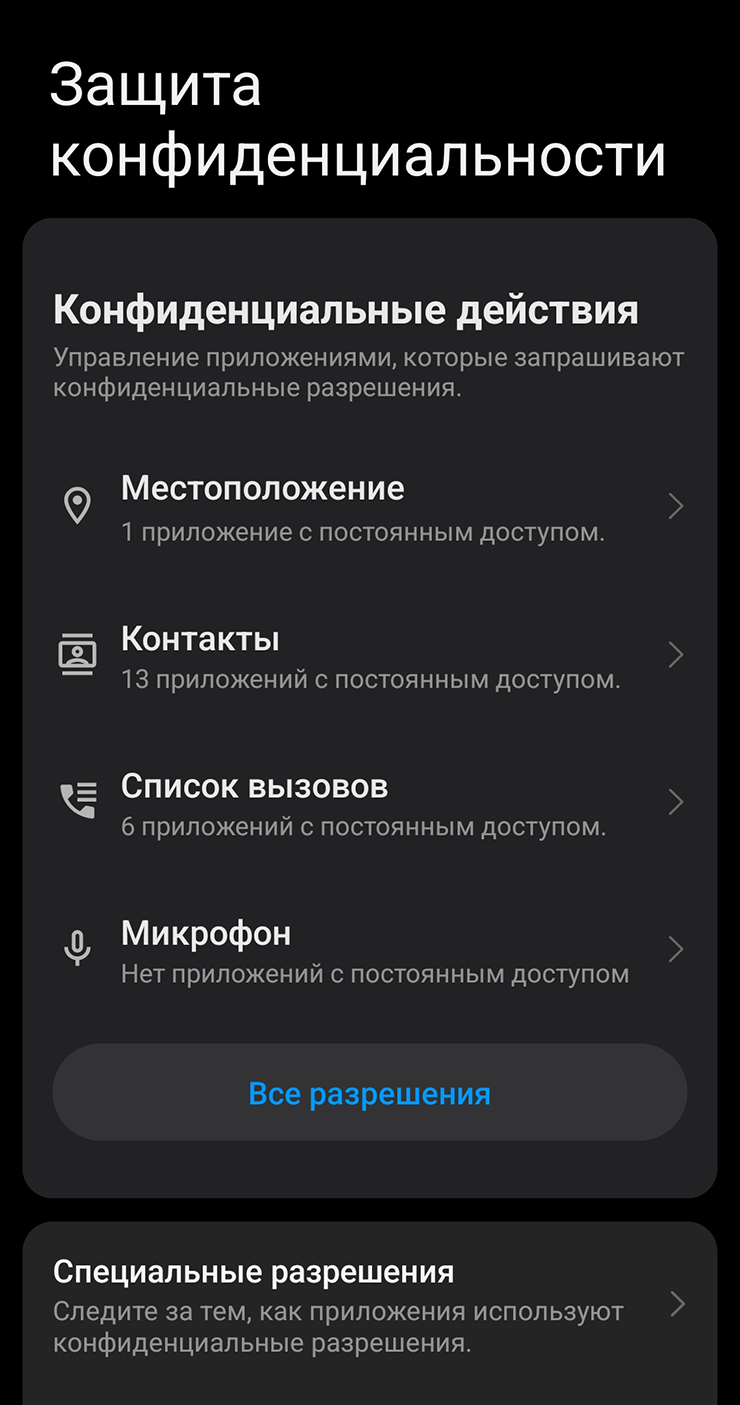
Task: Open the Контакты permission row
Action: pos(369,655)
